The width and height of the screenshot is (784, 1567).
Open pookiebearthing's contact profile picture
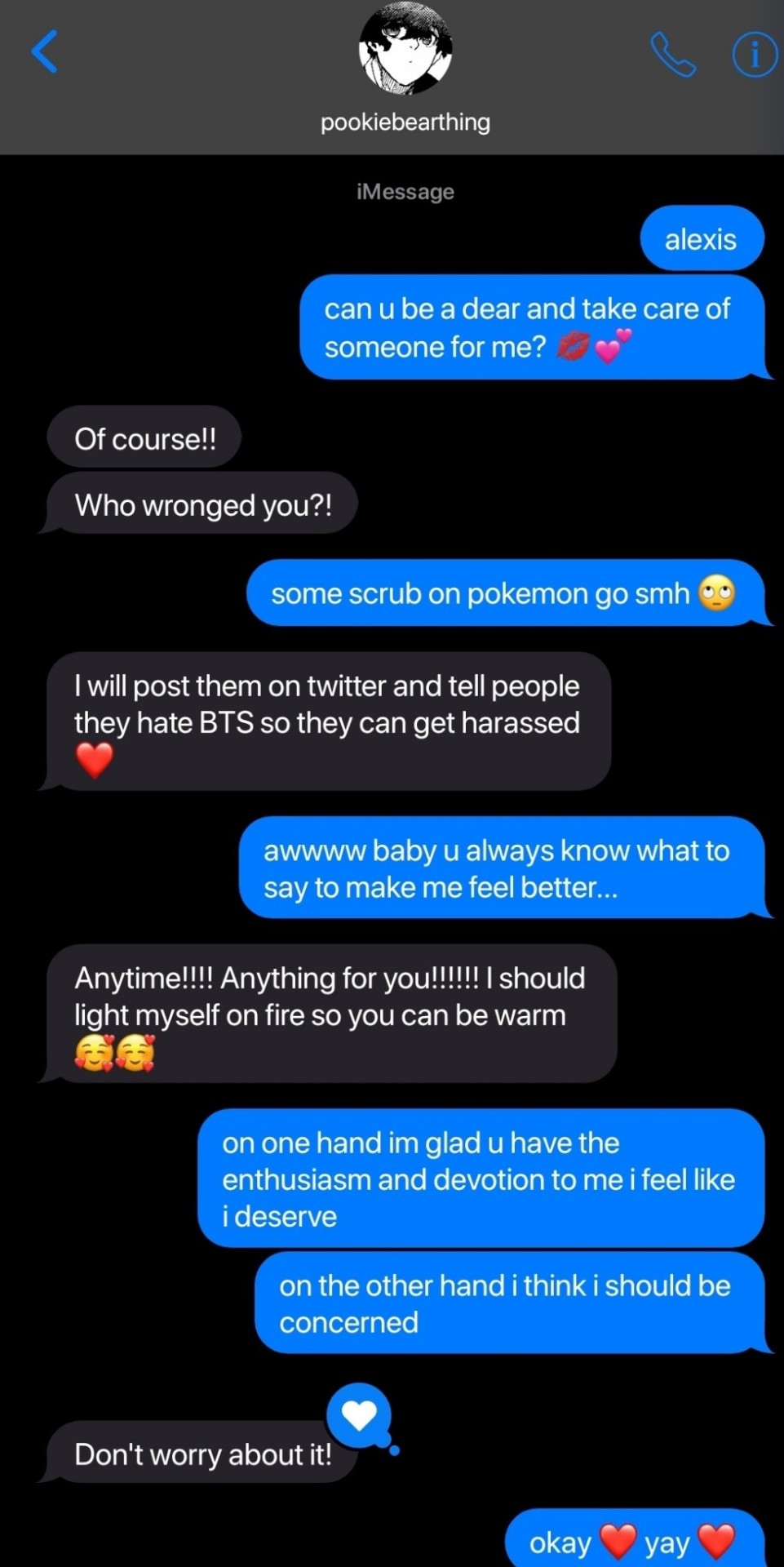pos(405,49)
